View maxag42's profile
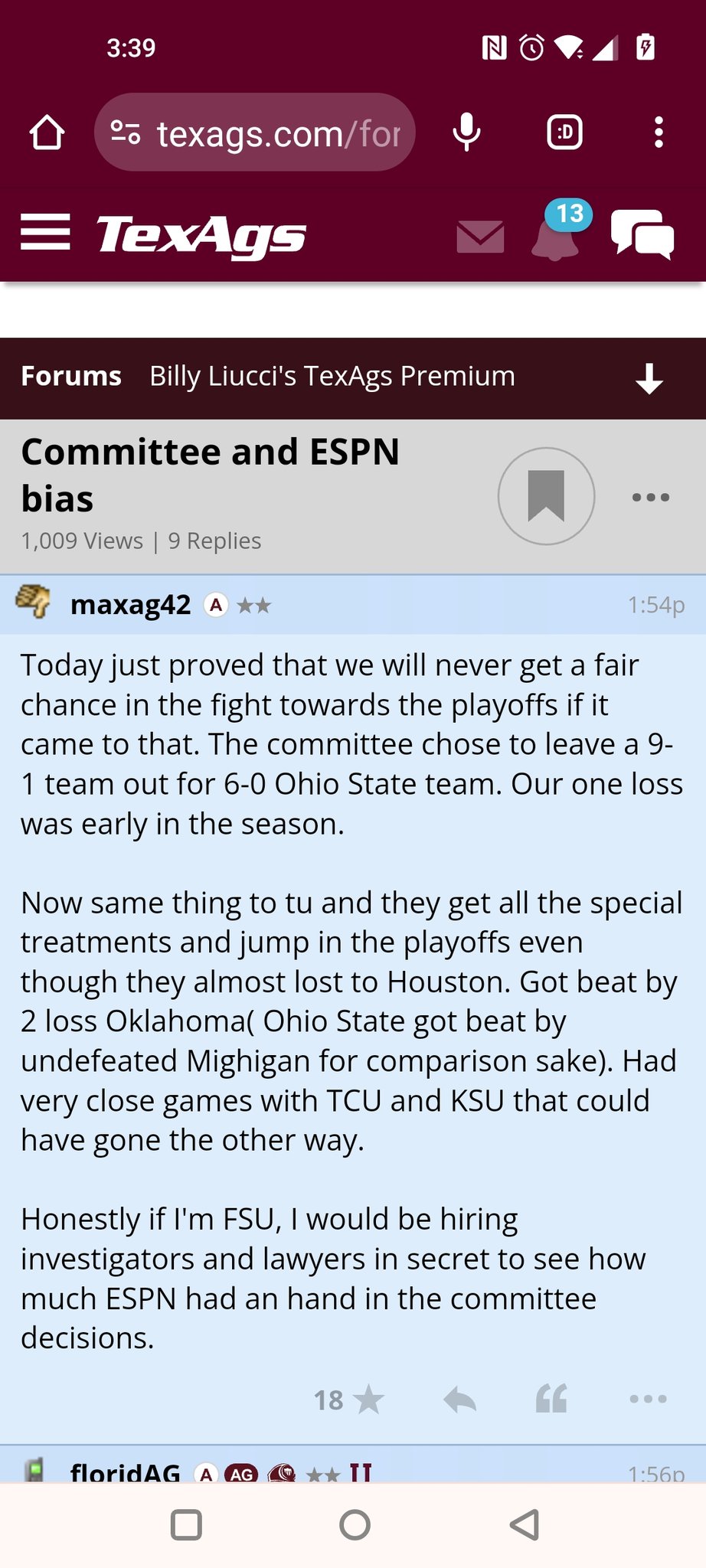Screen dimensions: 706x1568 tap(130, 605)
